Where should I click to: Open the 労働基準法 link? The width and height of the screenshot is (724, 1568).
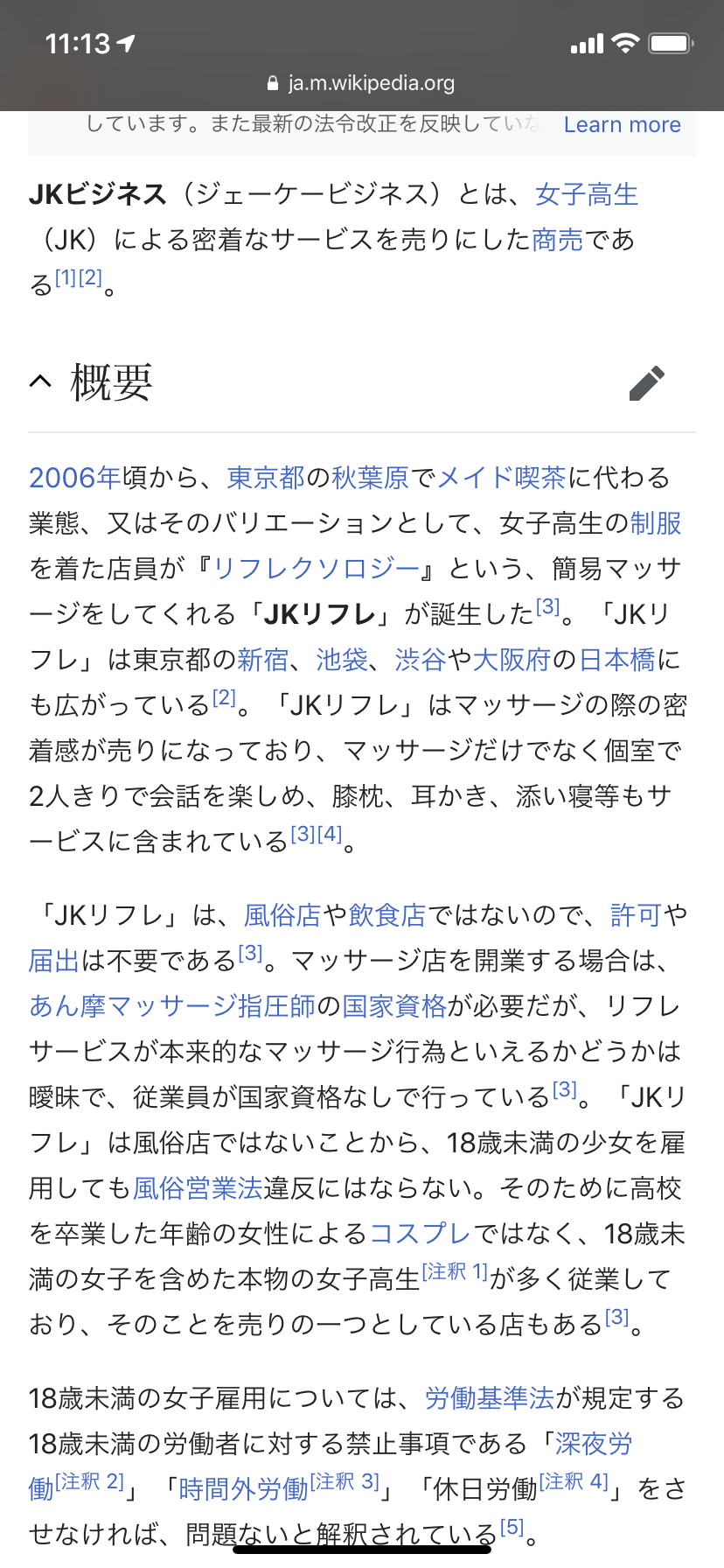(490, 1398)
